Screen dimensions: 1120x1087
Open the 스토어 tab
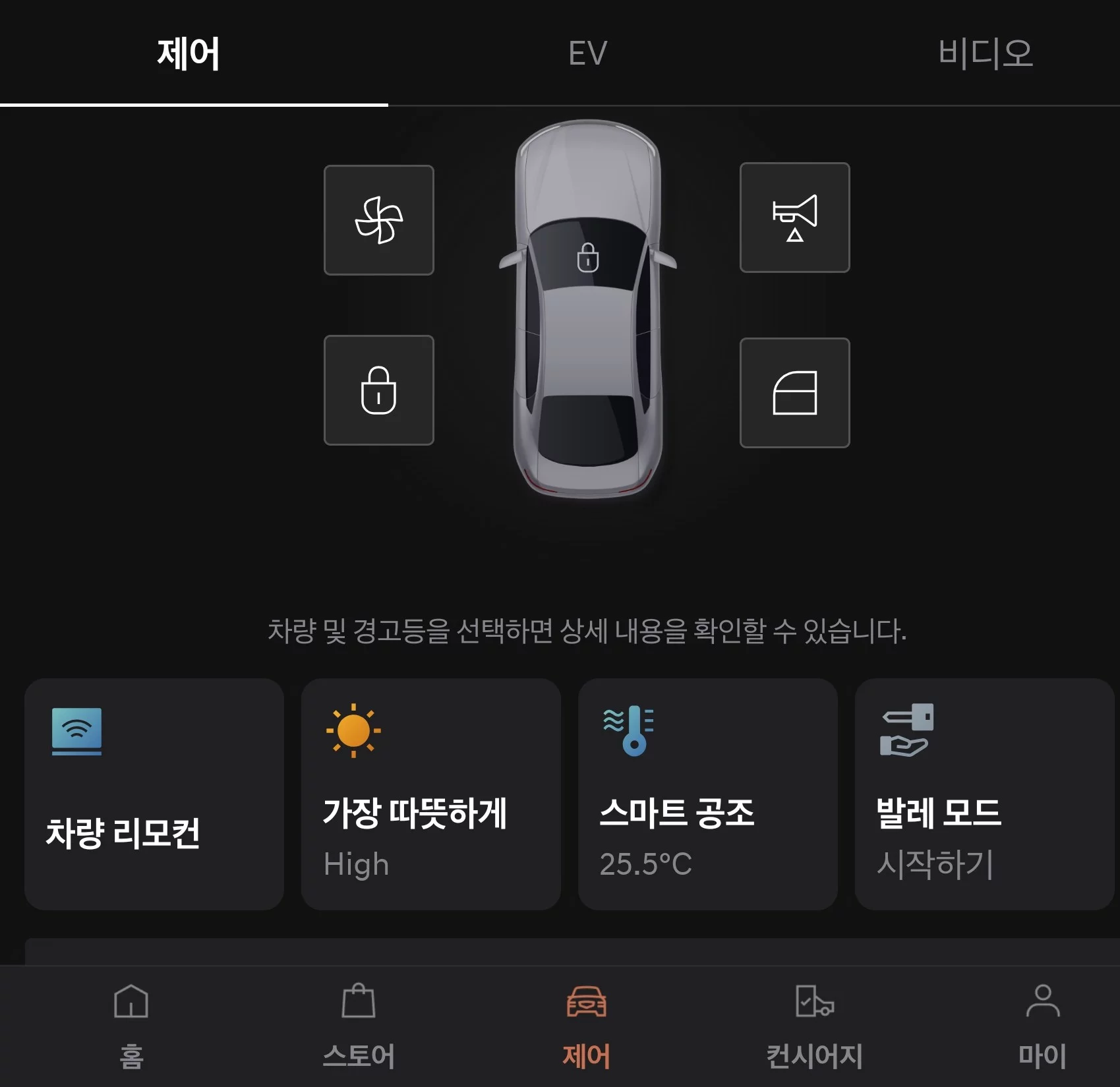pyautogui.click(x=359, y=1026)
